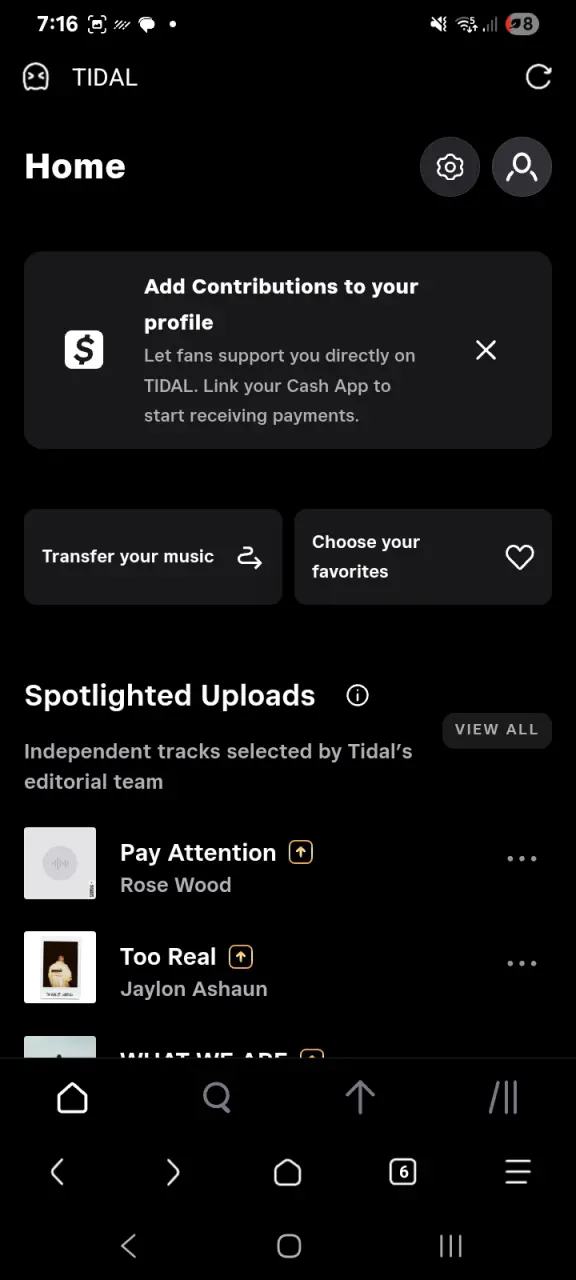The width and height of the screenshot is (576, 1280).
Task: Open the collection tab
Action: (x=504, y=1098)
